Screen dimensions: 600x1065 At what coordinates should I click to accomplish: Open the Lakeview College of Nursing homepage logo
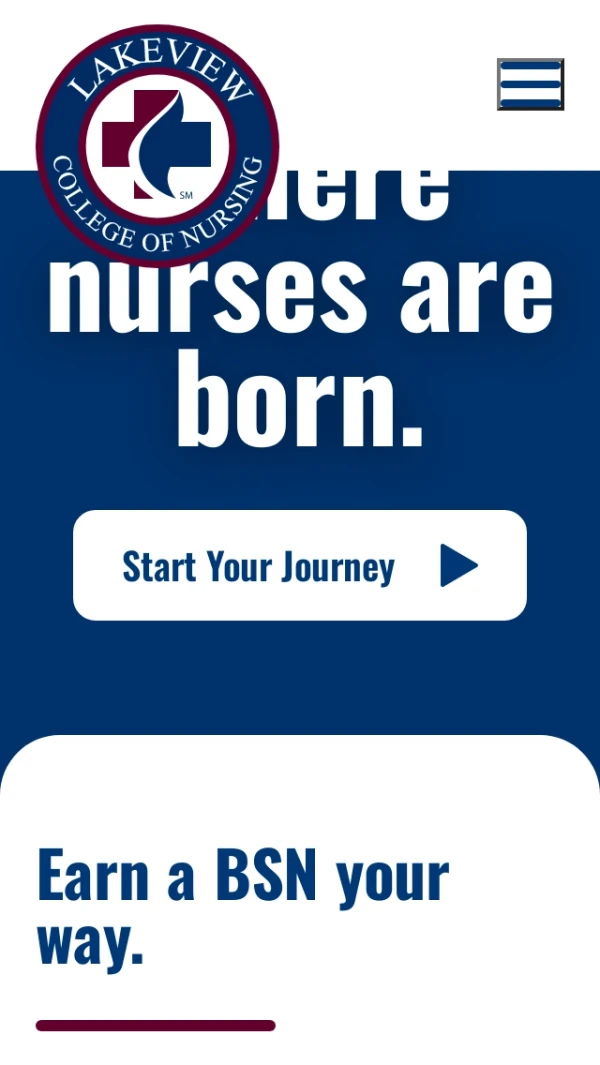point(158,146)
